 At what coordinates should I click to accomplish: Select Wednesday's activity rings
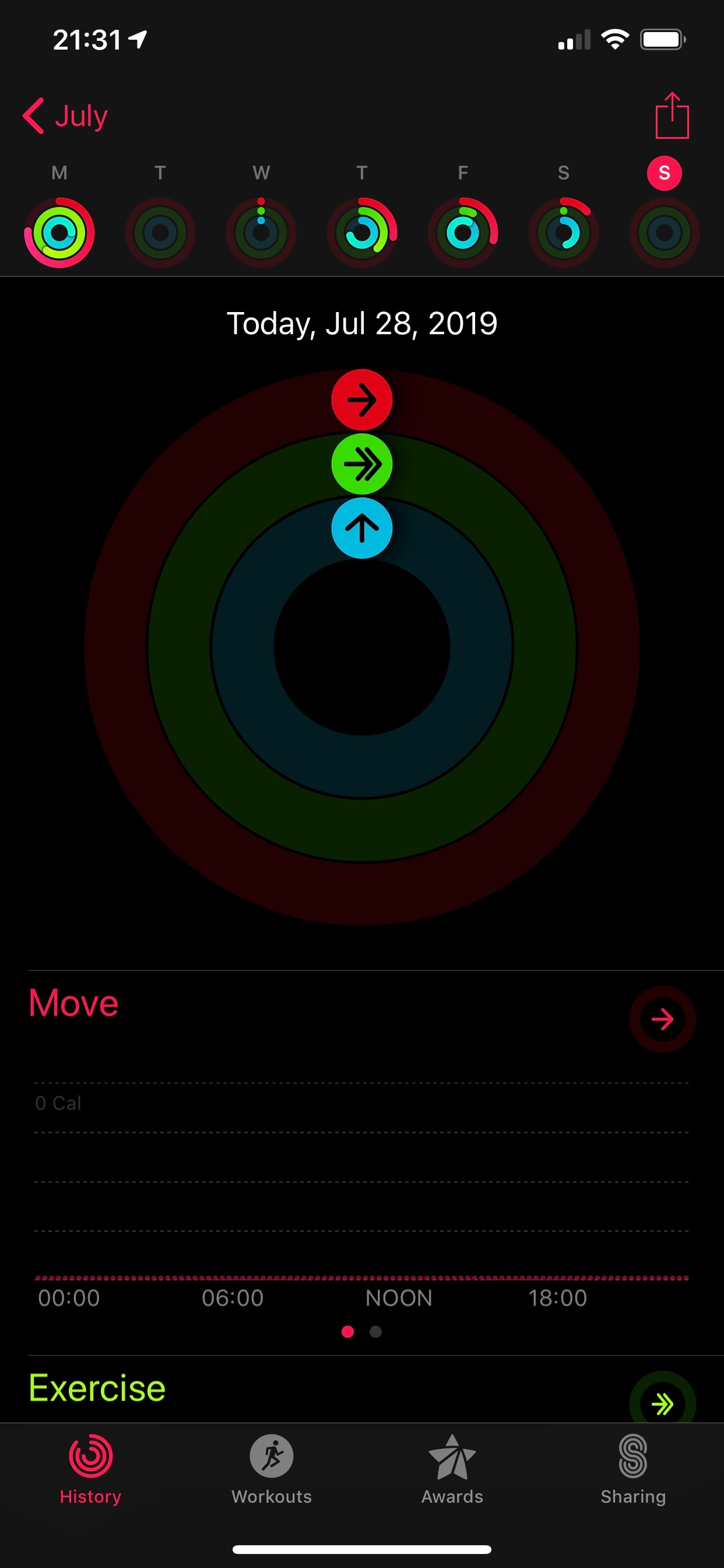pyautogui.click(x=261, y=233)
